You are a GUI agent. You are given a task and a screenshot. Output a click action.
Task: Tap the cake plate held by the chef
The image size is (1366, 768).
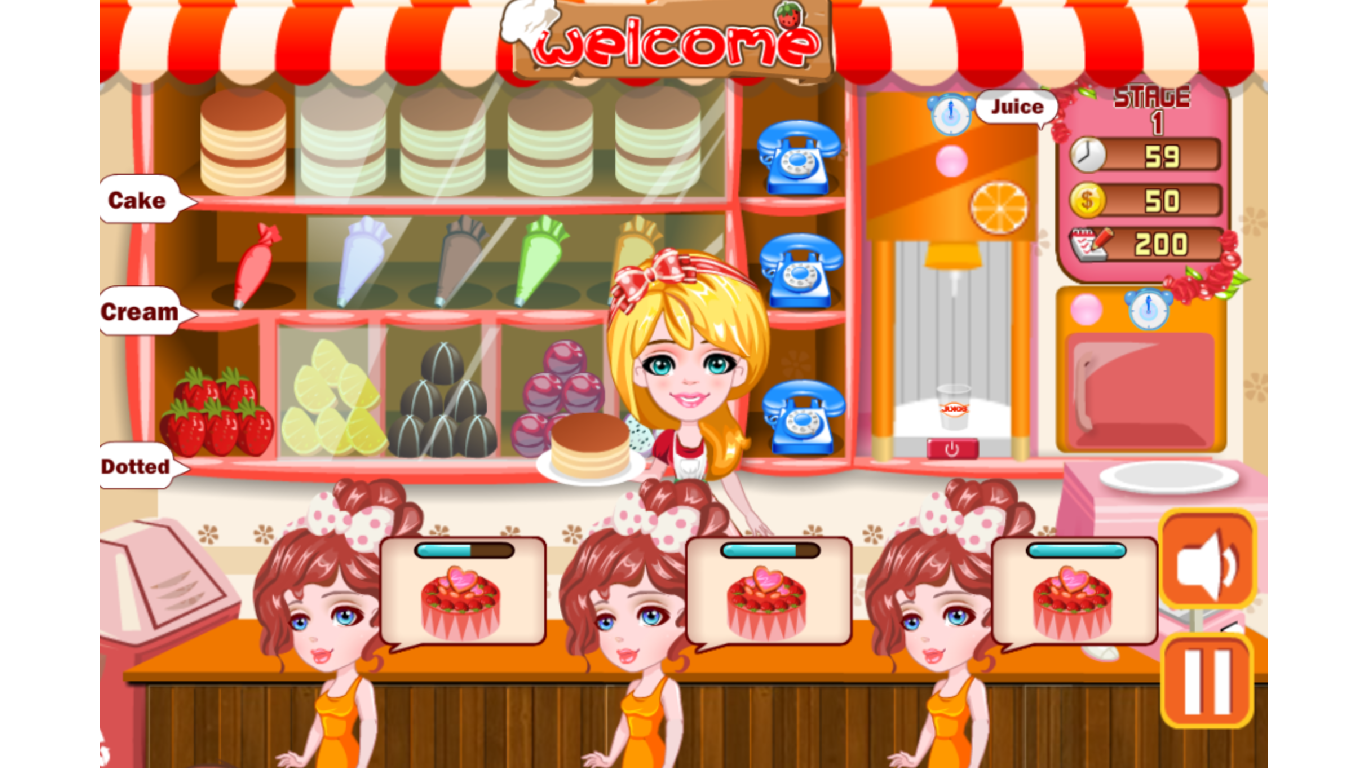click(590, 452)
